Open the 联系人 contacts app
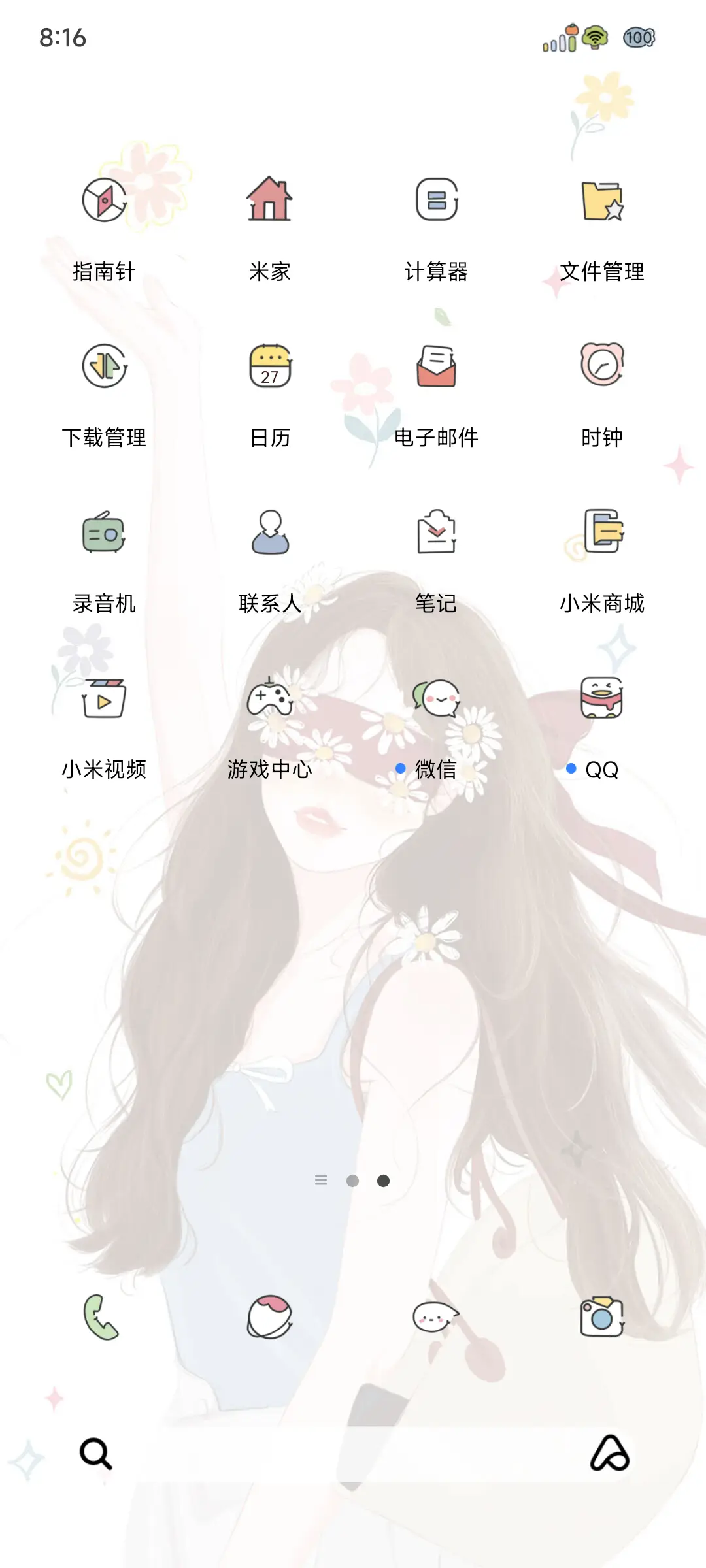Image resolution: width=706 pixels, height=1568 pixels. 270,532
